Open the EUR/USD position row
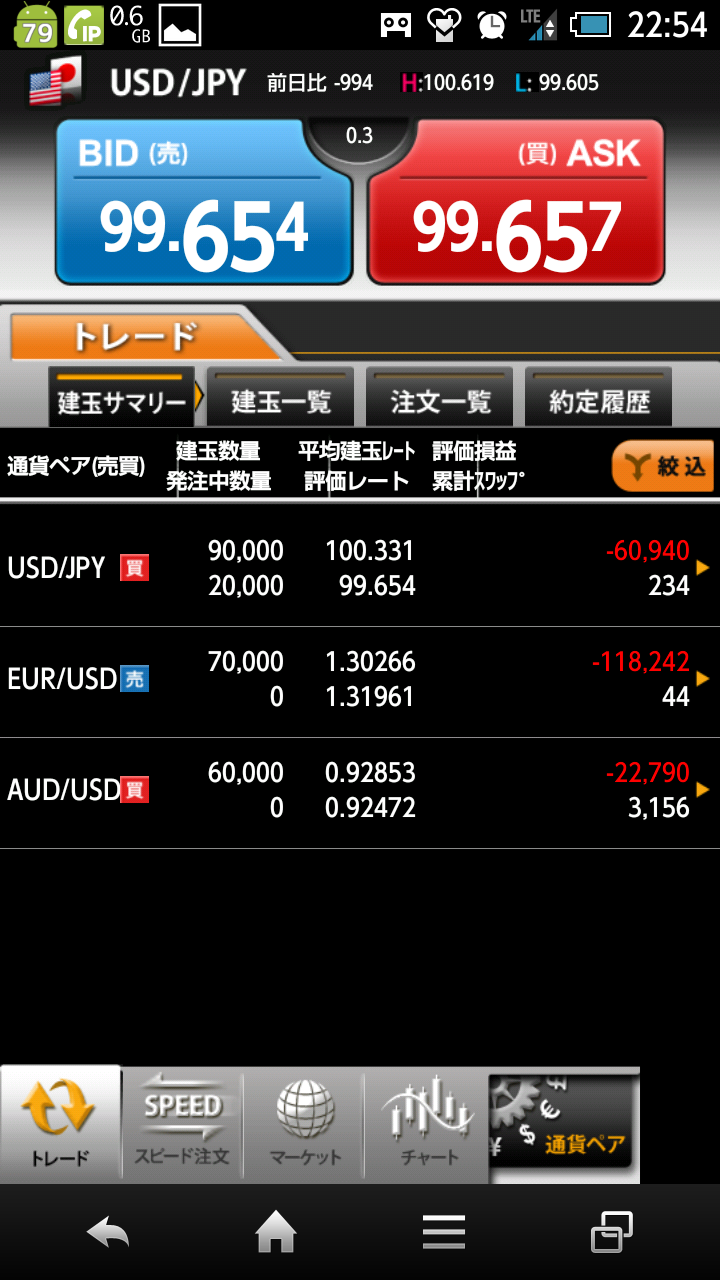Image resolution: width=720 pixels, height=1280 pixels. (x=360, y=680)
